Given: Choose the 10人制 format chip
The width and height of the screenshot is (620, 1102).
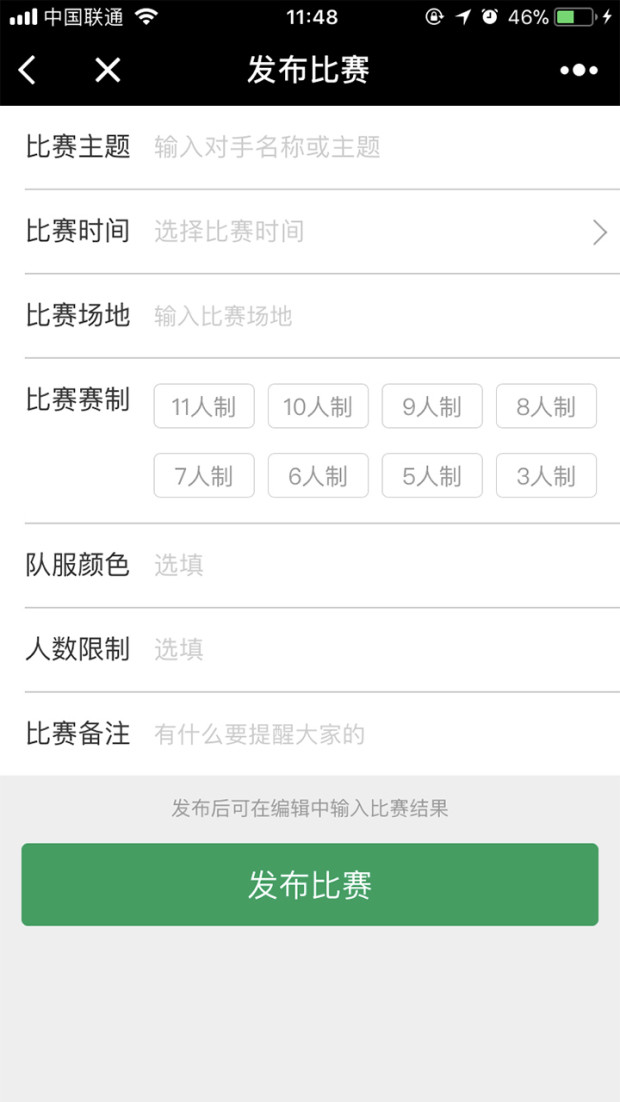Looking at the screenshot, I should (318, 406).
